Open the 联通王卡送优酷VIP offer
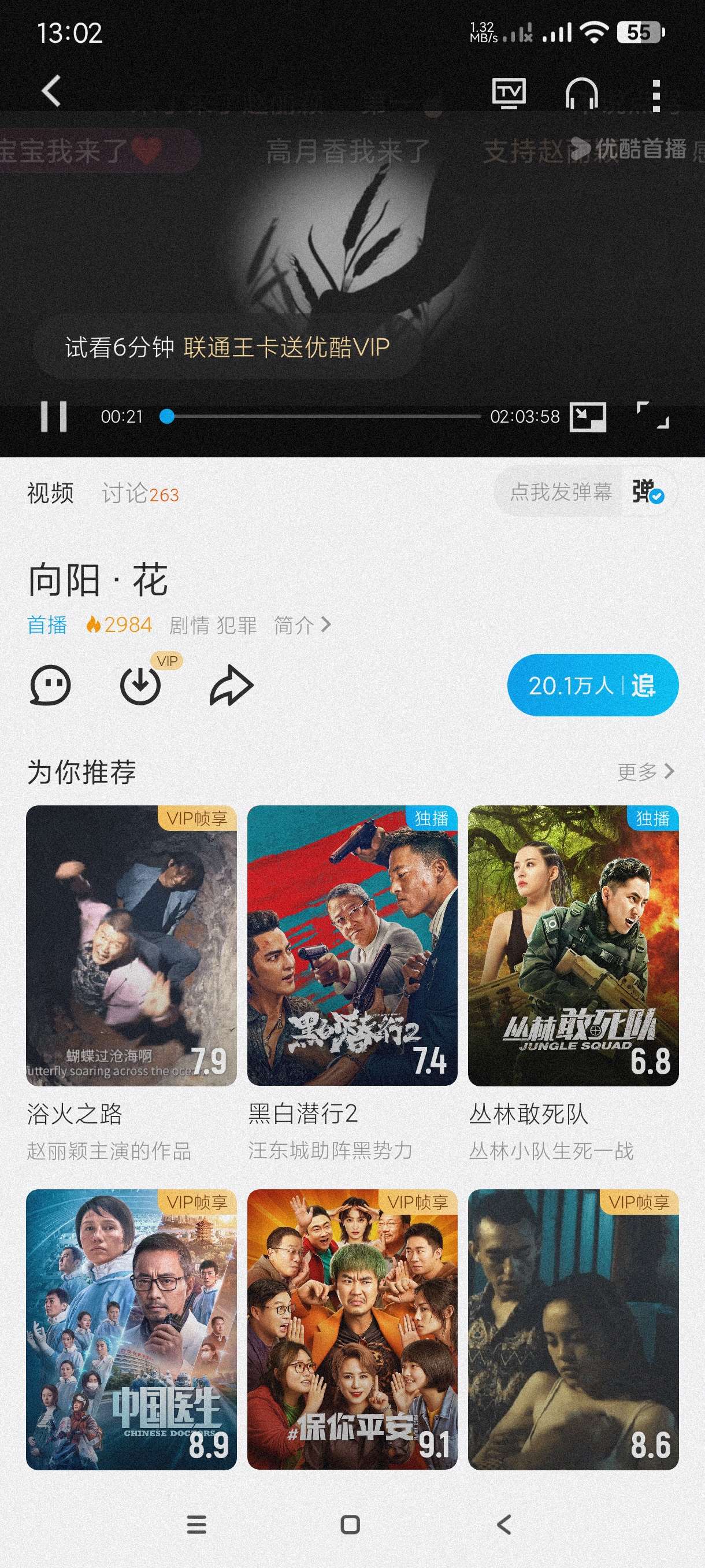The height and width of the screenshot is (1568, 705). click(286, 347)
